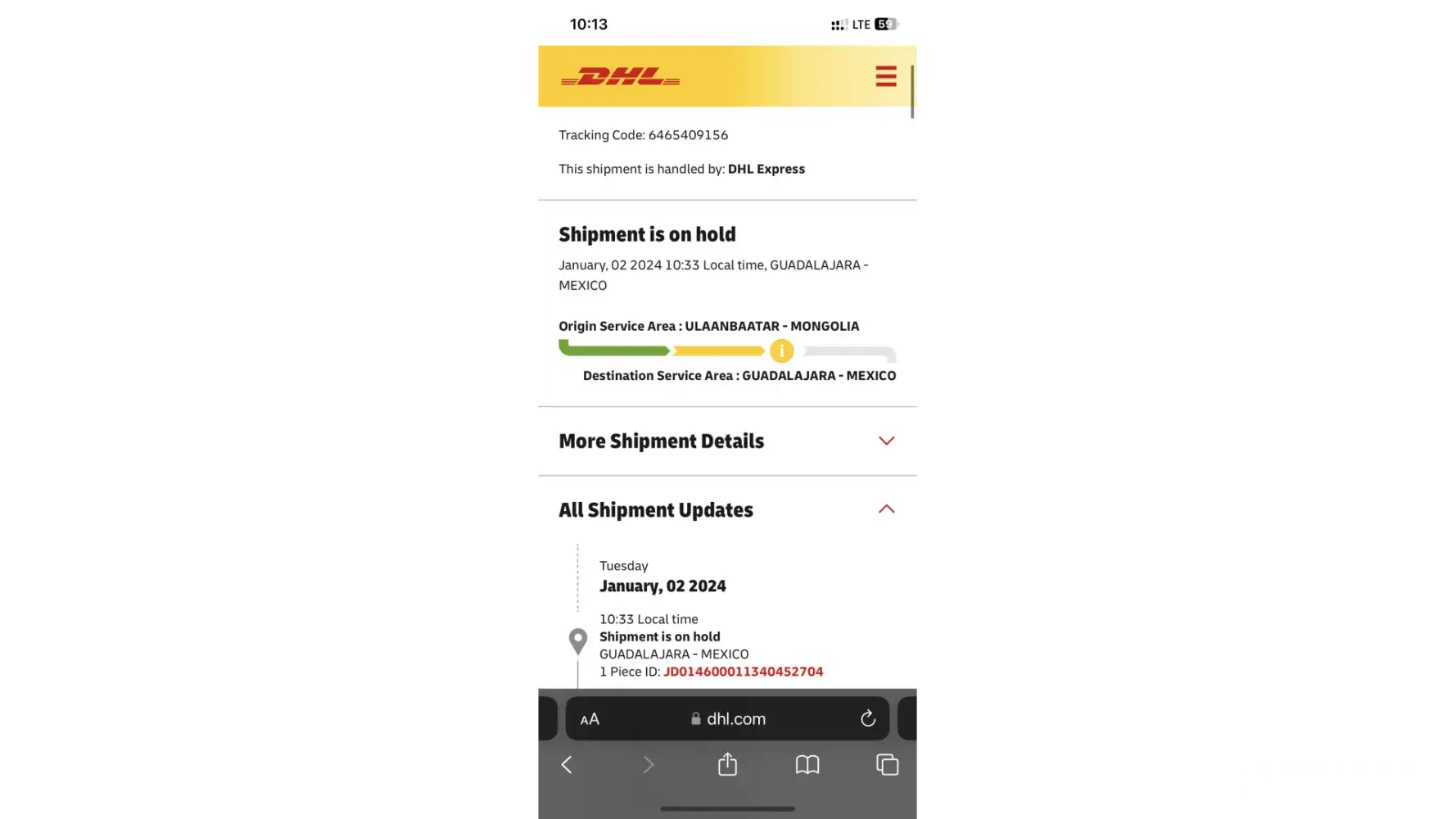Image resolution: width=1456 pixels, height=819 pixels.
Task: Tap the dhl.com address bar
Action: point(728,719)
